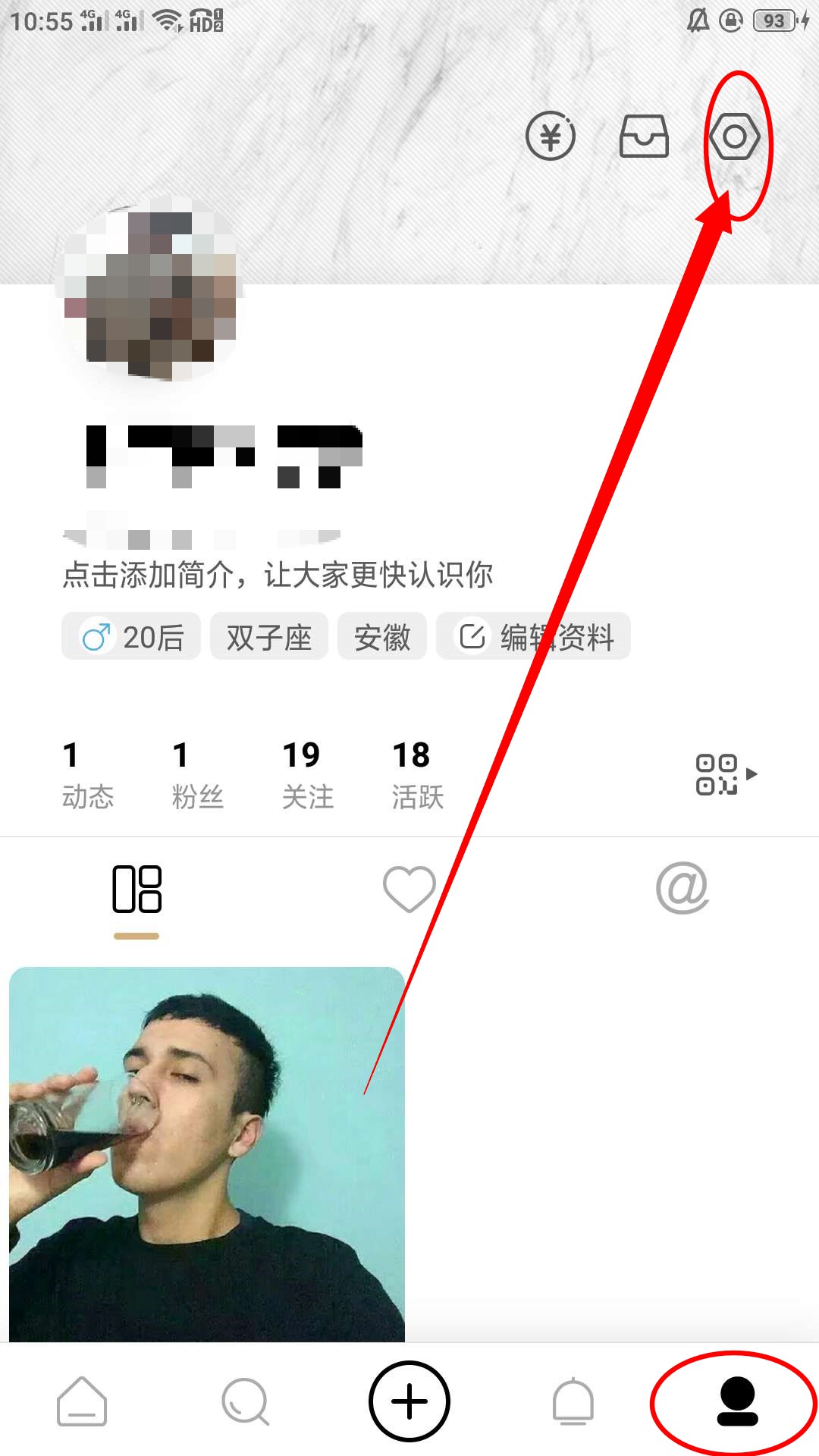The width and height of the screenshot is (819, 1456).
Task: Open the inbox tray icon
Action: point(644,136)
